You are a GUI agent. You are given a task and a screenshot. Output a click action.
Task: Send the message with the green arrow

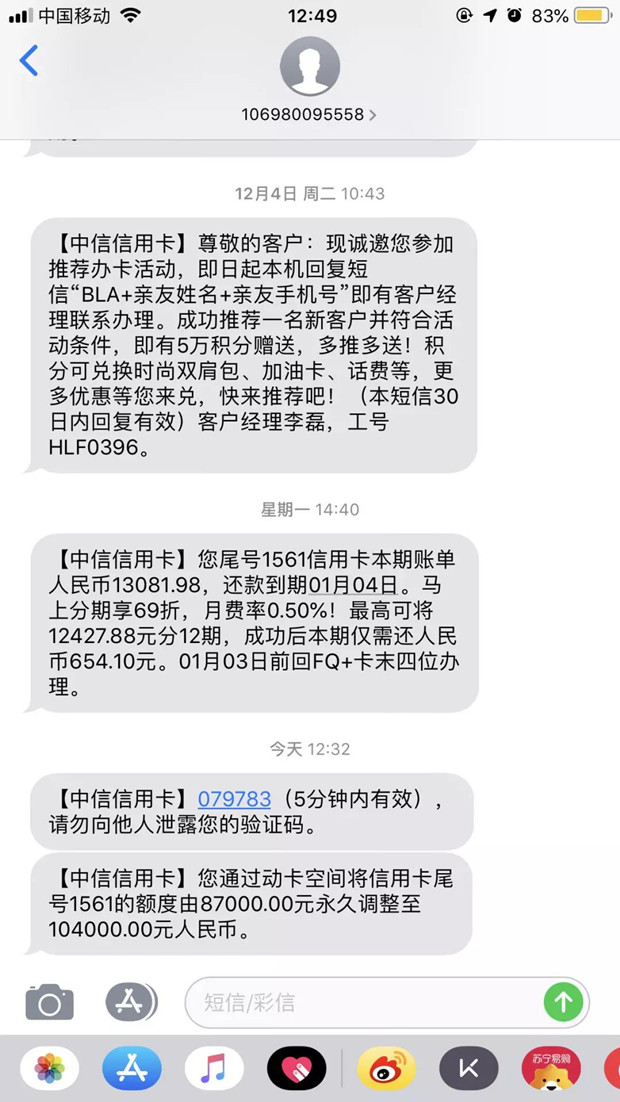click(563, 1002)
